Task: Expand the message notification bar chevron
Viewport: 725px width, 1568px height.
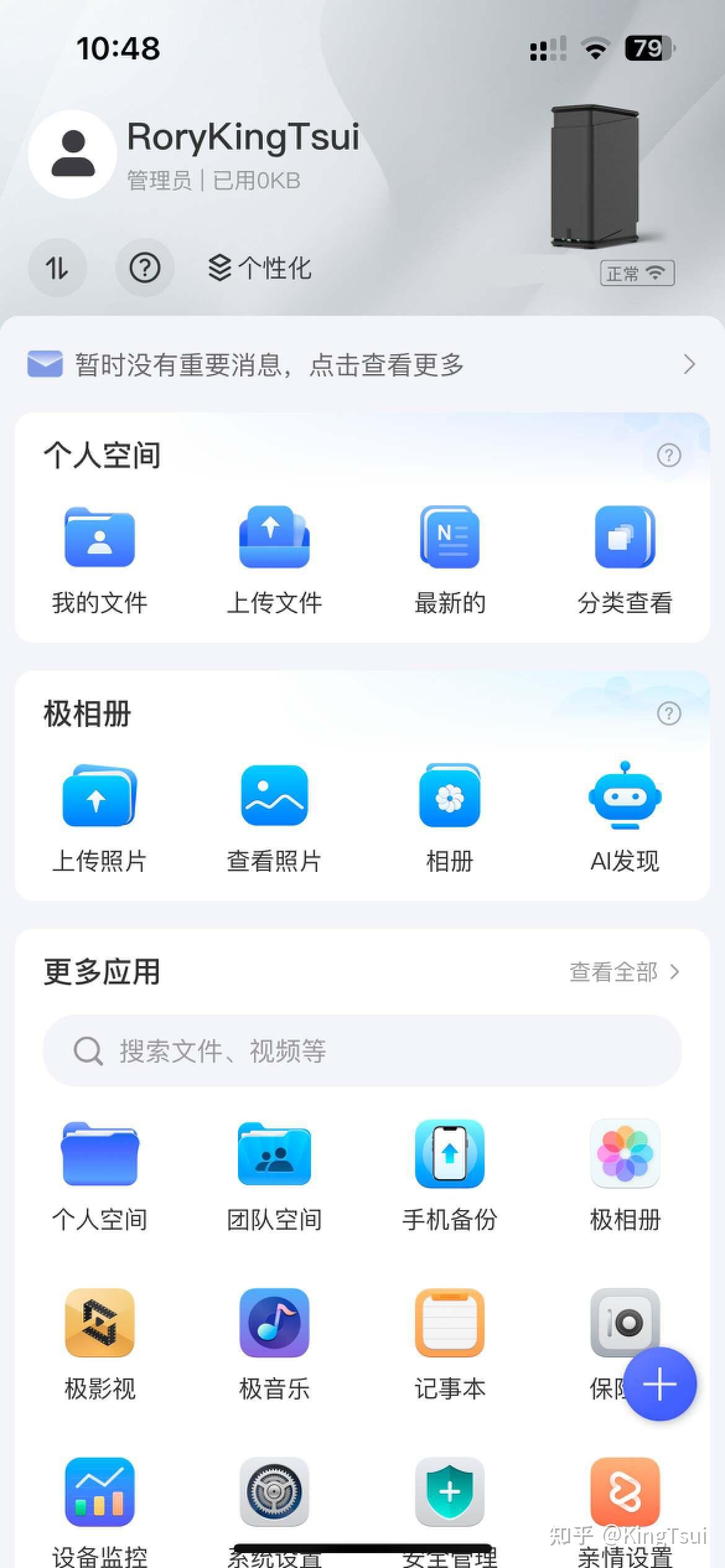Action: pyautogui.click(x=690, y=365)
